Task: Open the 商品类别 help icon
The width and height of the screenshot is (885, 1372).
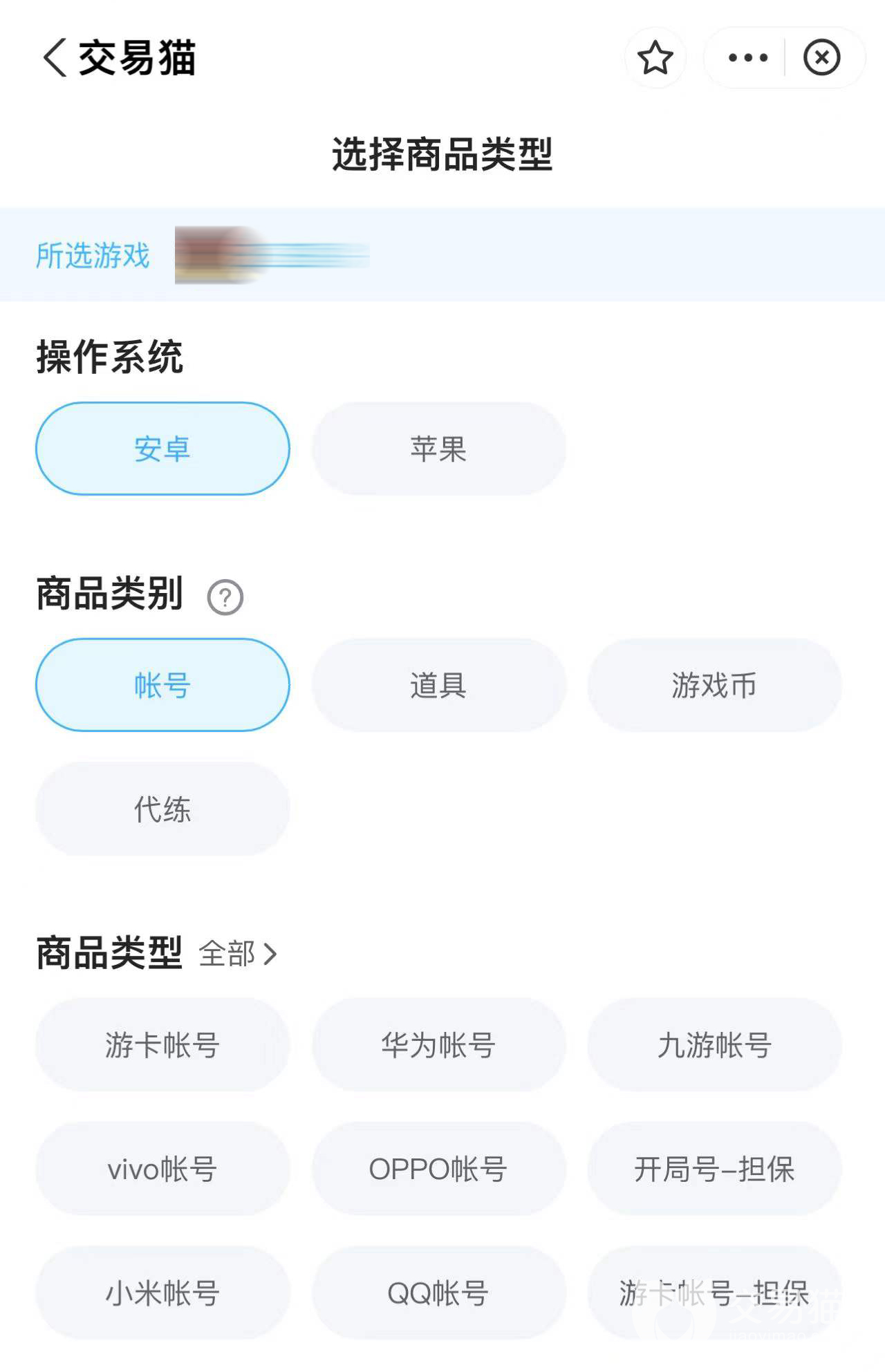Action: click(x=225, y=597)
